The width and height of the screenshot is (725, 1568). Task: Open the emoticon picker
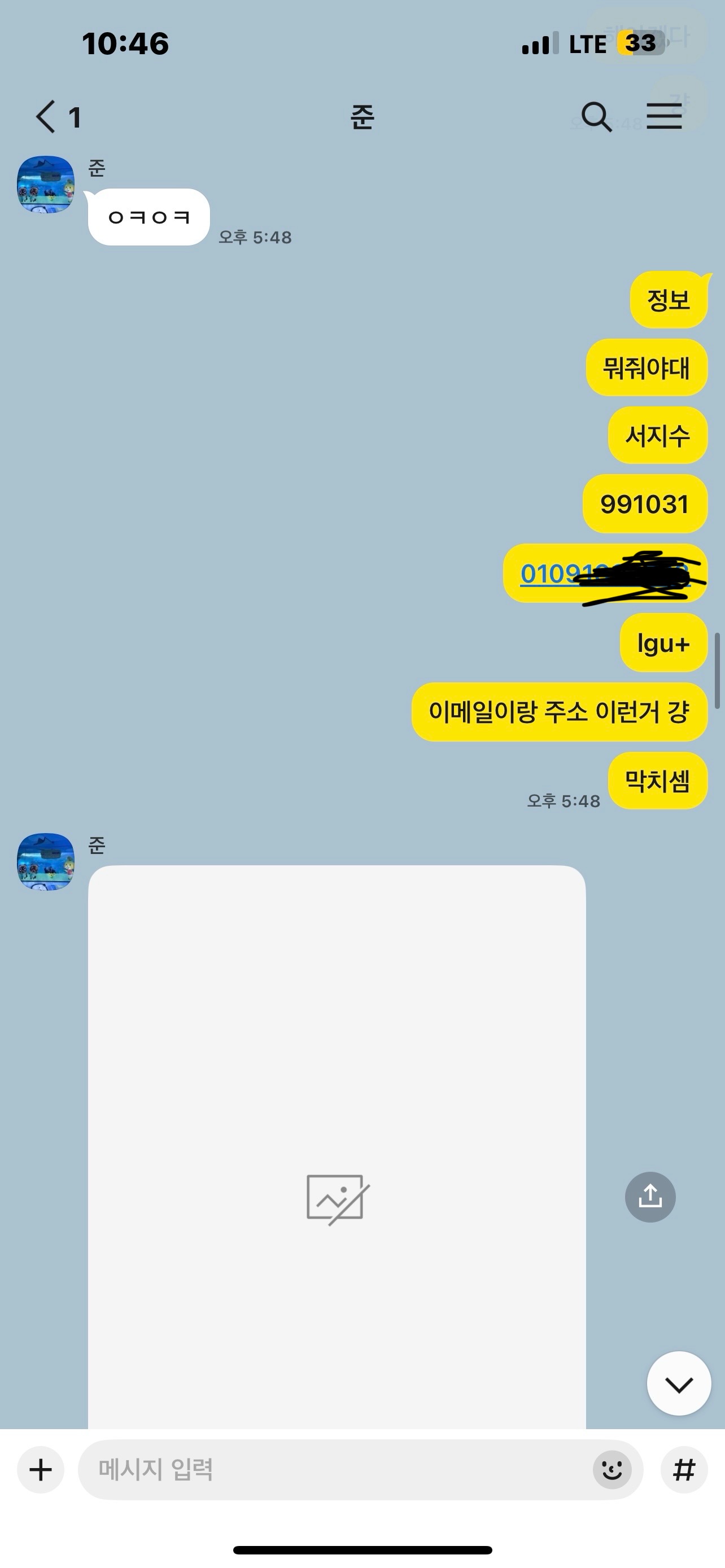coord(612,1469)
